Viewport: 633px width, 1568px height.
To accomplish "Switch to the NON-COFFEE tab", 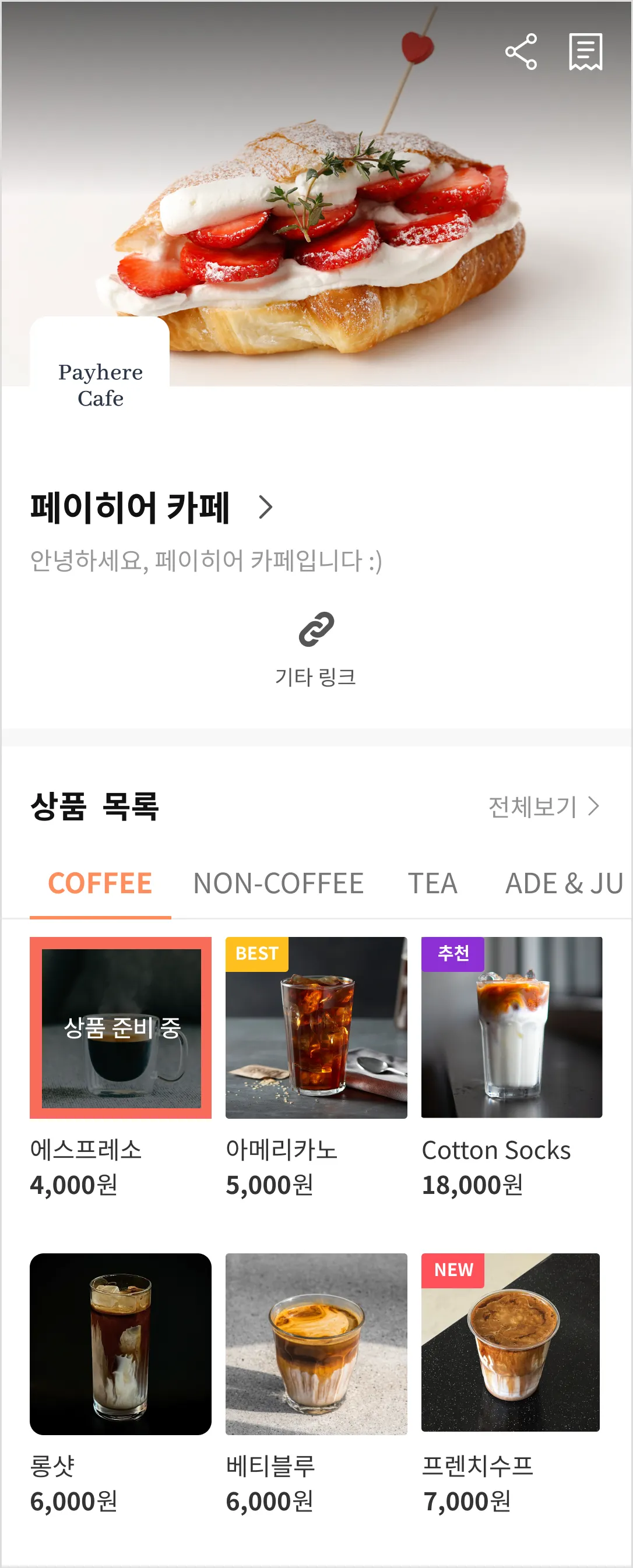I will coord(278,884).
